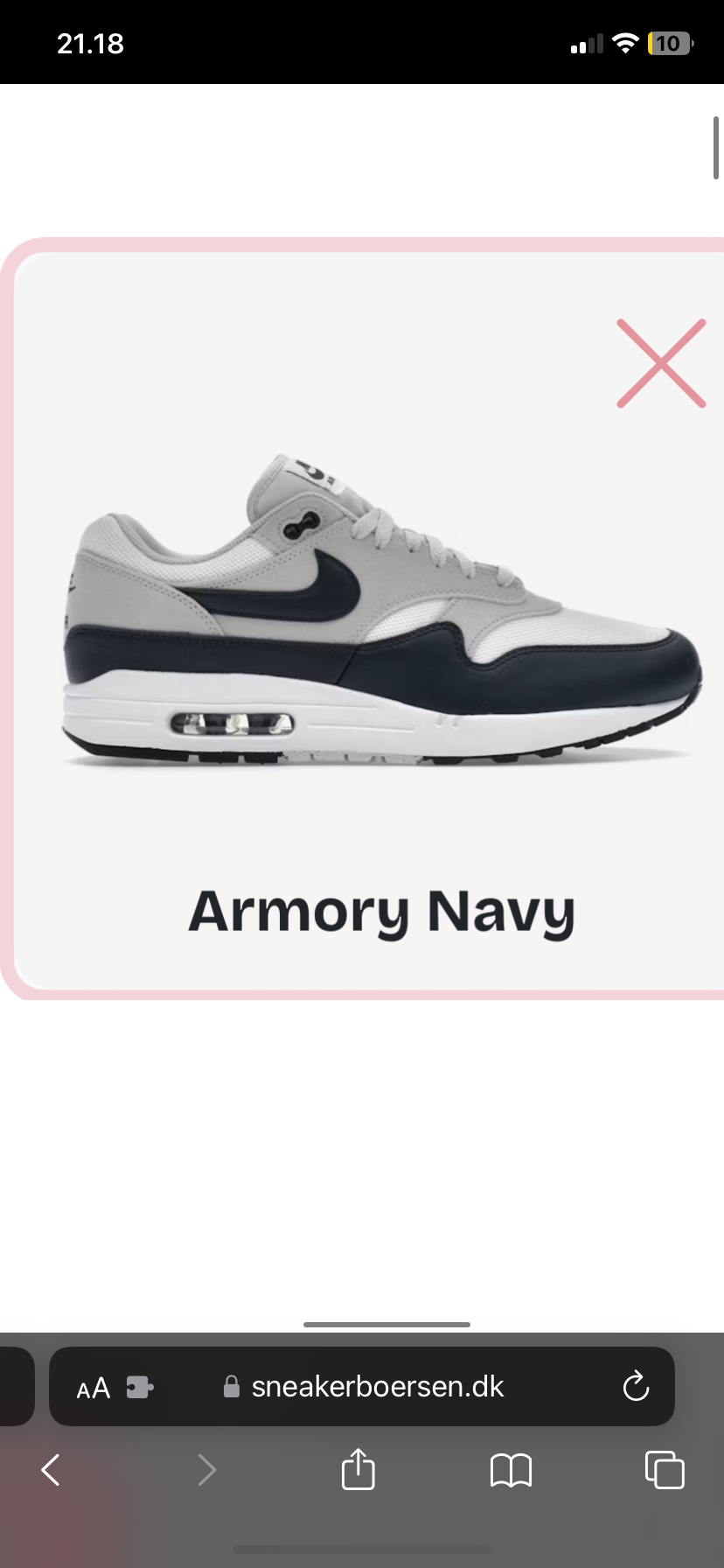Viewport: 724px width, 1568px height.
Task: Open Safari bookmarks
Action: tap(511, 1470)
